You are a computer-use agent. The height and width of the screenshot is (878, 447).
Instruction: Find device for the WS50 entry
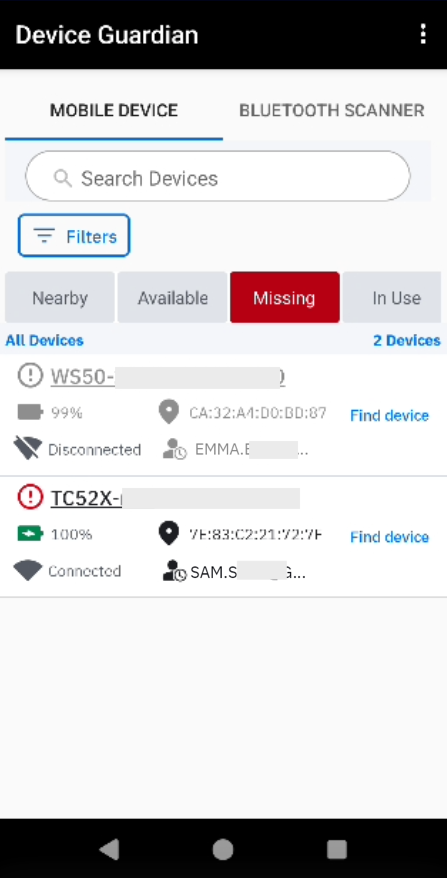point(389,415)
